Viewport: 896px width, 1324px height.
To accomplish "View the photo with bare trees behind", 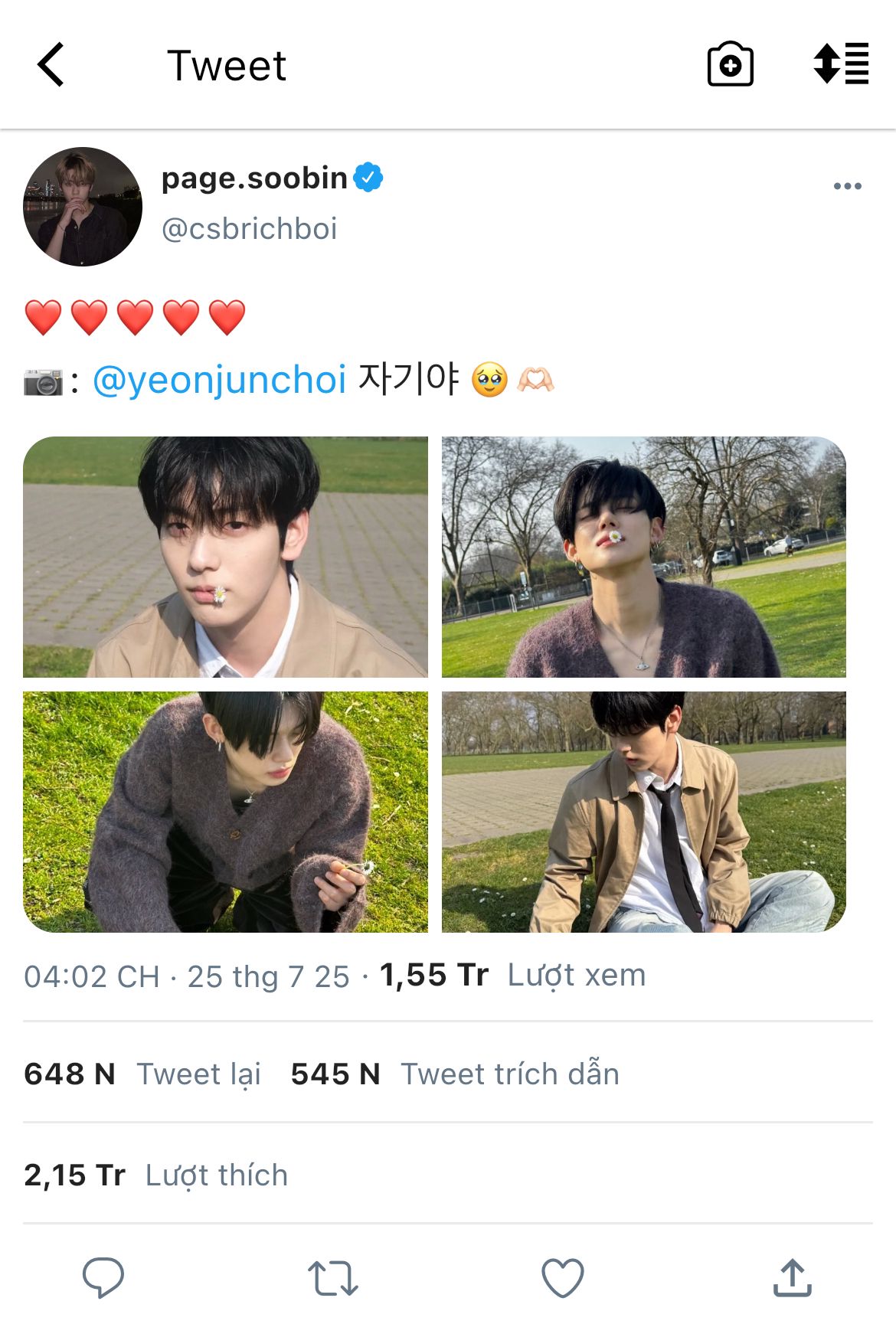I will (x=644, y=557).
